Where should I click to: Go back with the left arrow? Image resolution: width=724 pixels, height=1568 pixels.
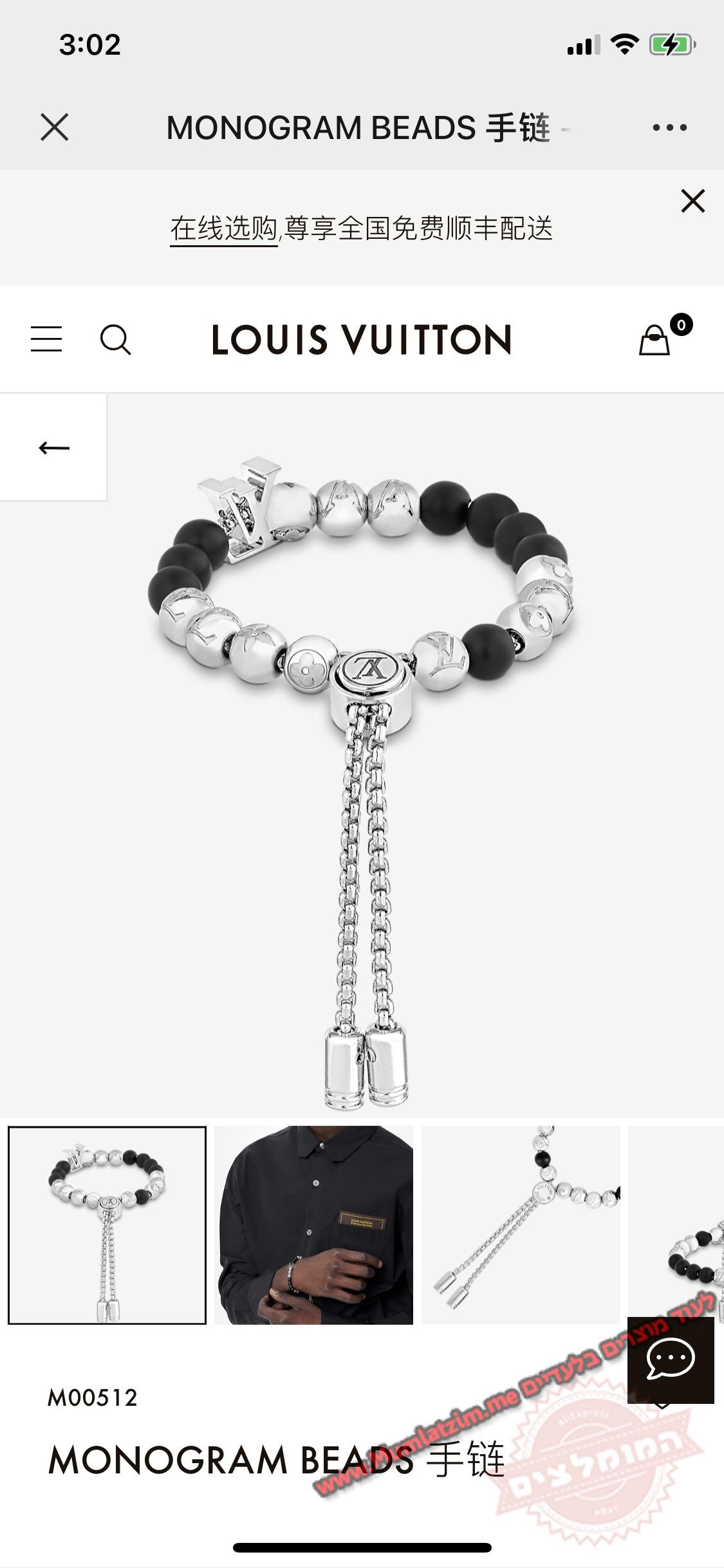(x=53, y=447)
